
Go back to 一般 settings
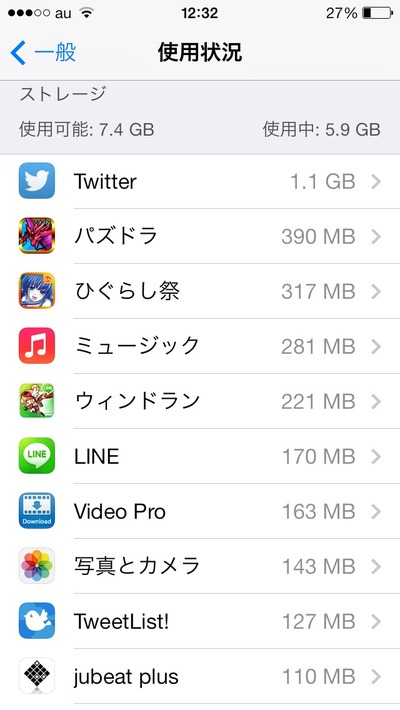coord(43,53)
